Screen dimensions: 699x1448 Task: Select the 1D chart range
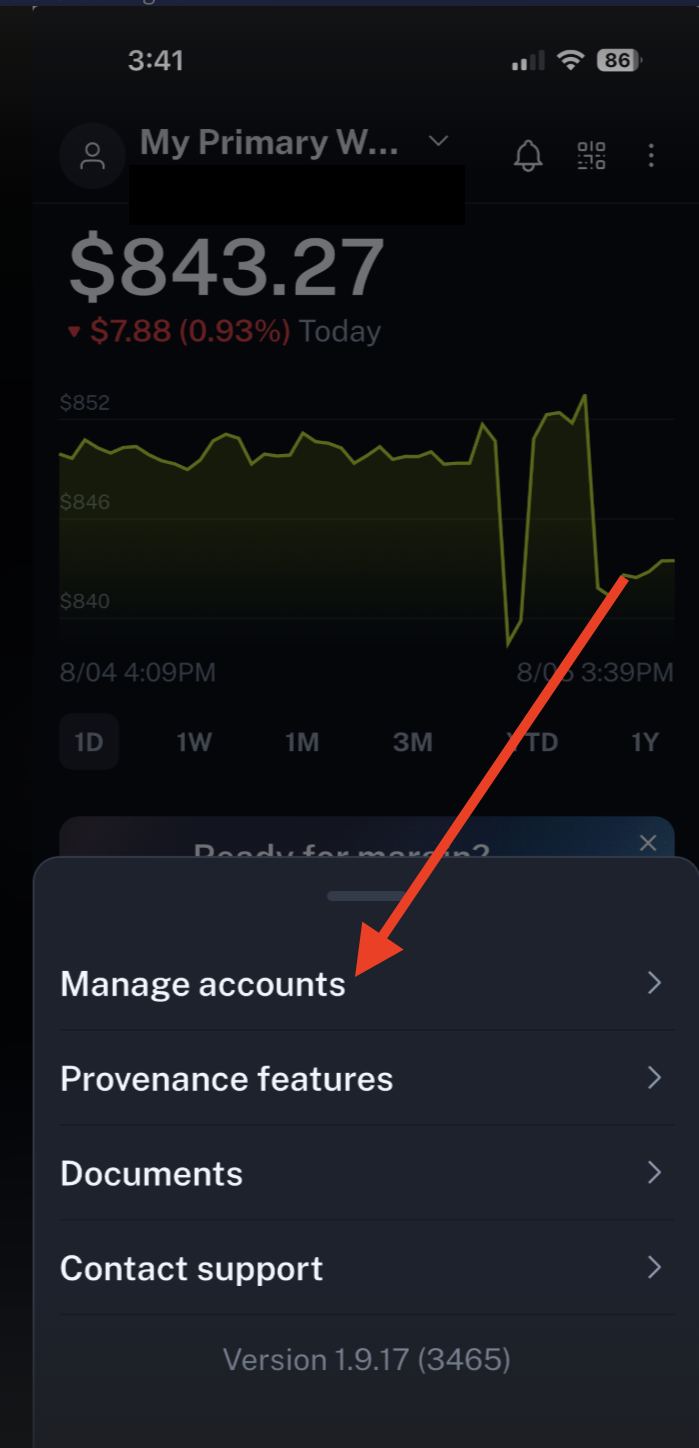[x=89, y=742]
